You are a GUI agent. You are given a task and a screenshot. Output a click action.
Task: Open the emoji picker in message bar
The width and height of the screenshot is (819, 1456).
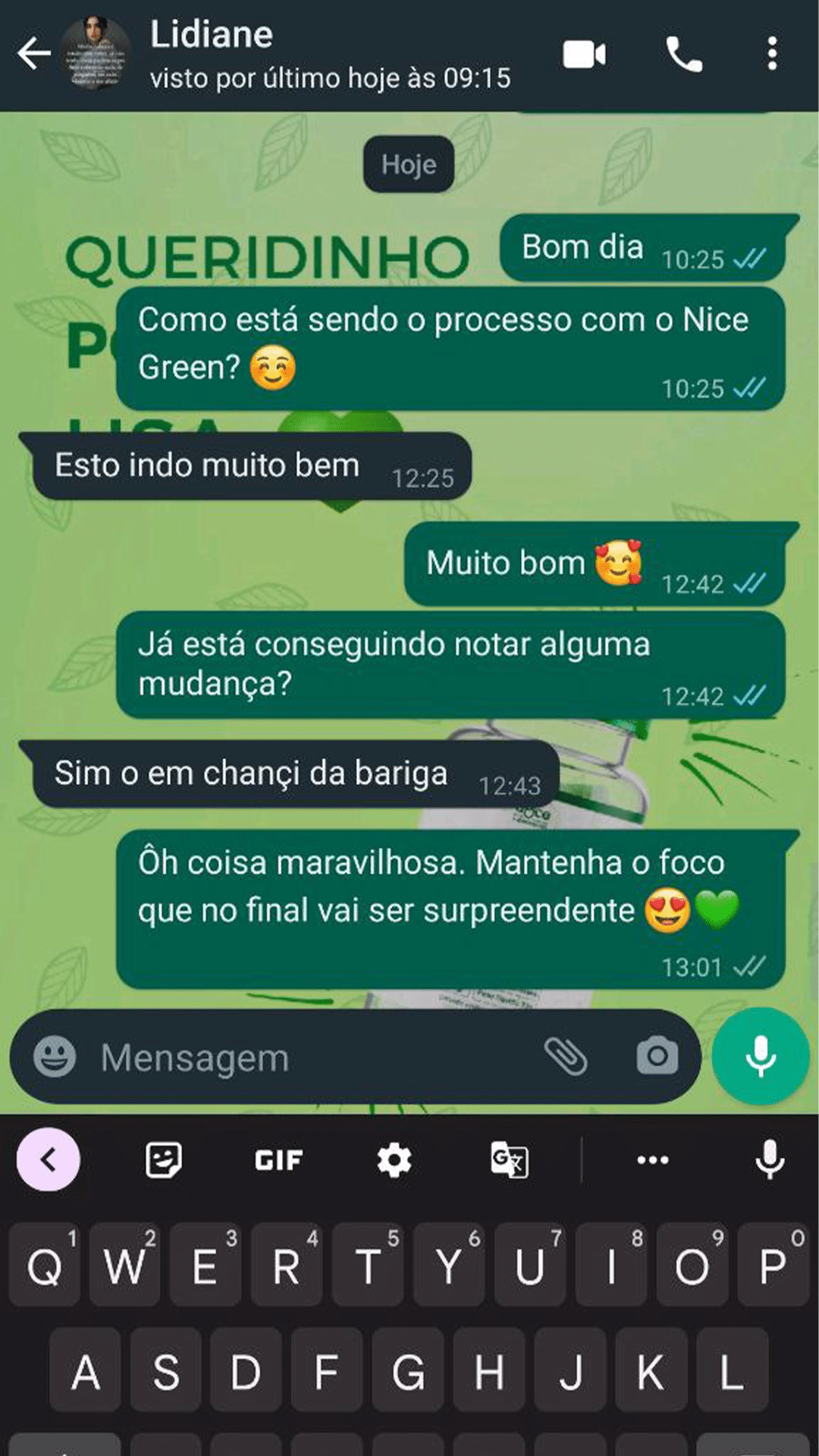pyautogui.click(x=55, y=1056)
